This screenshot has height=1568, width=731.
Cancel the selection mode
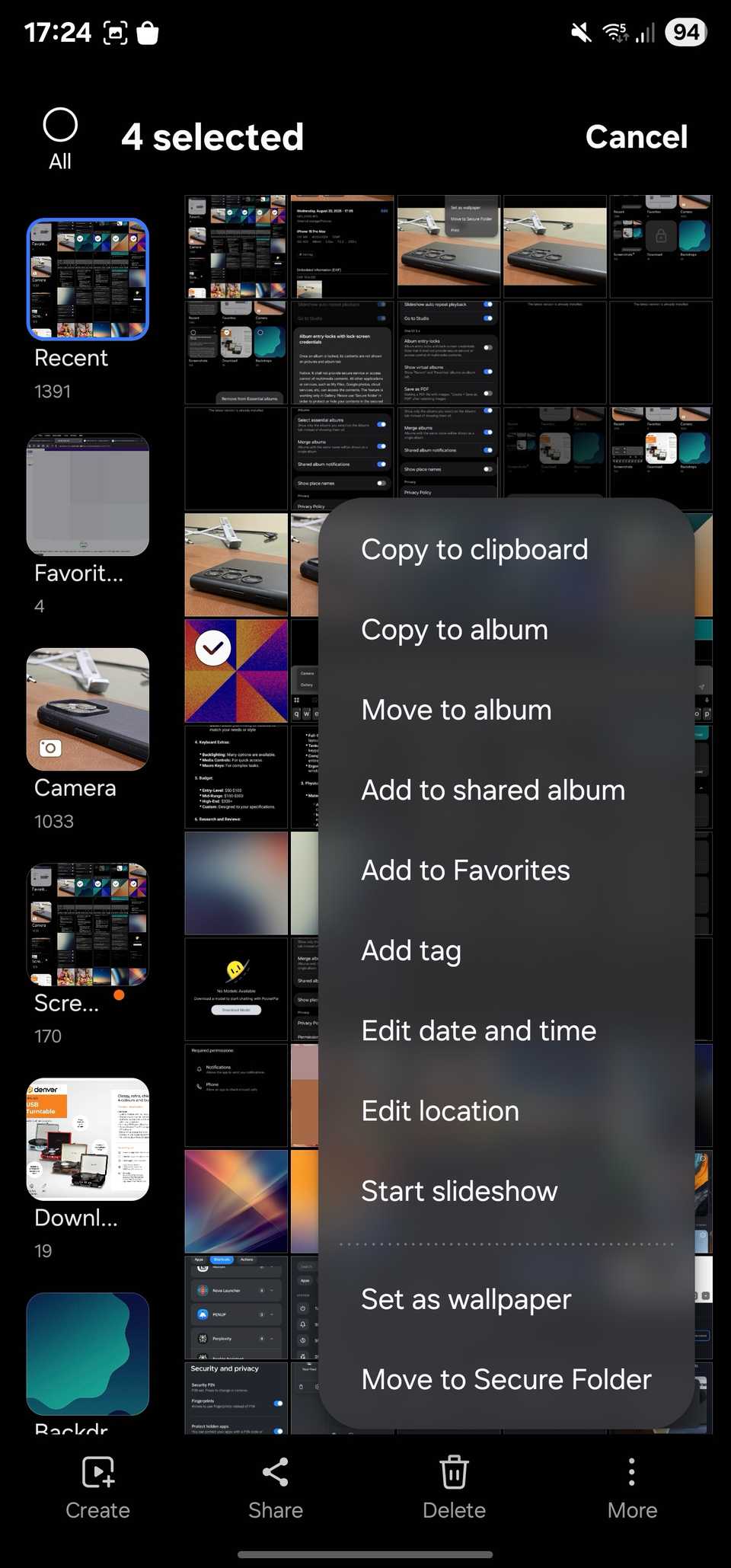click(636, 137)
